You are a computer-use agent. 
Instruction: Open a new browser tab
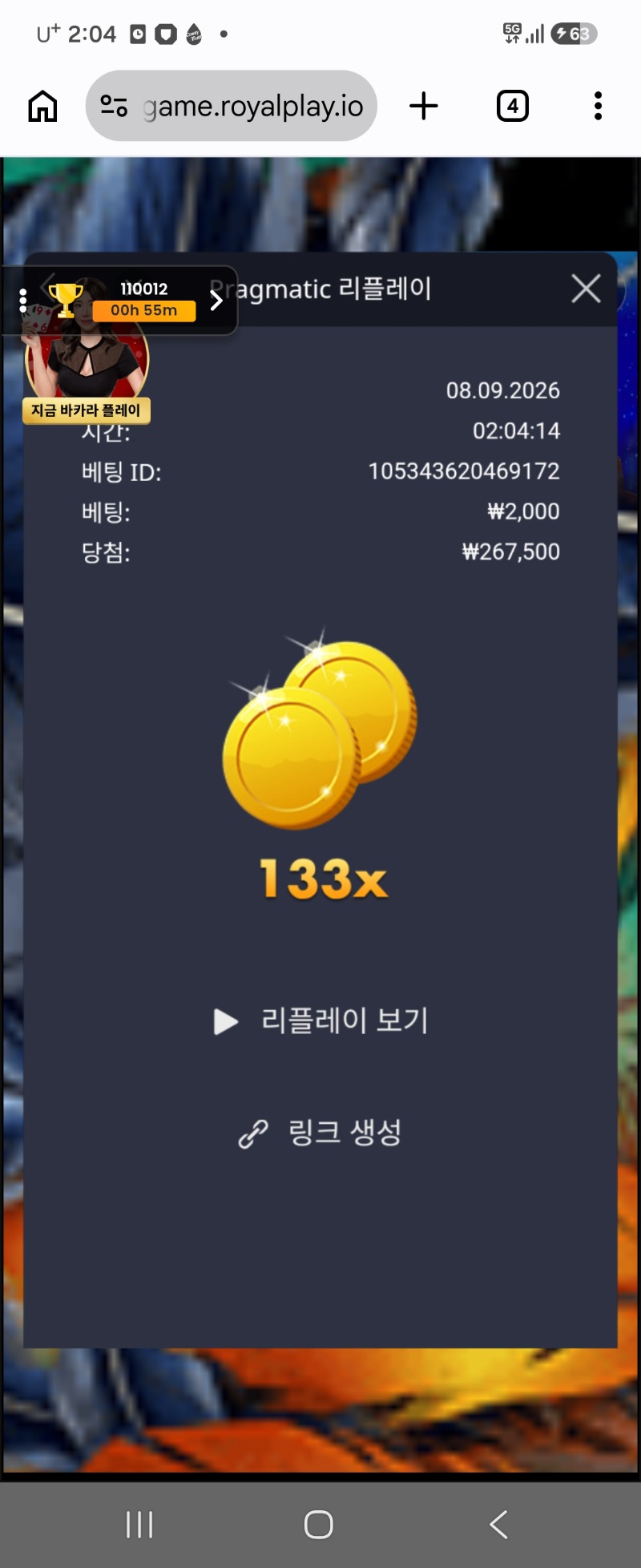coord(424,106)
